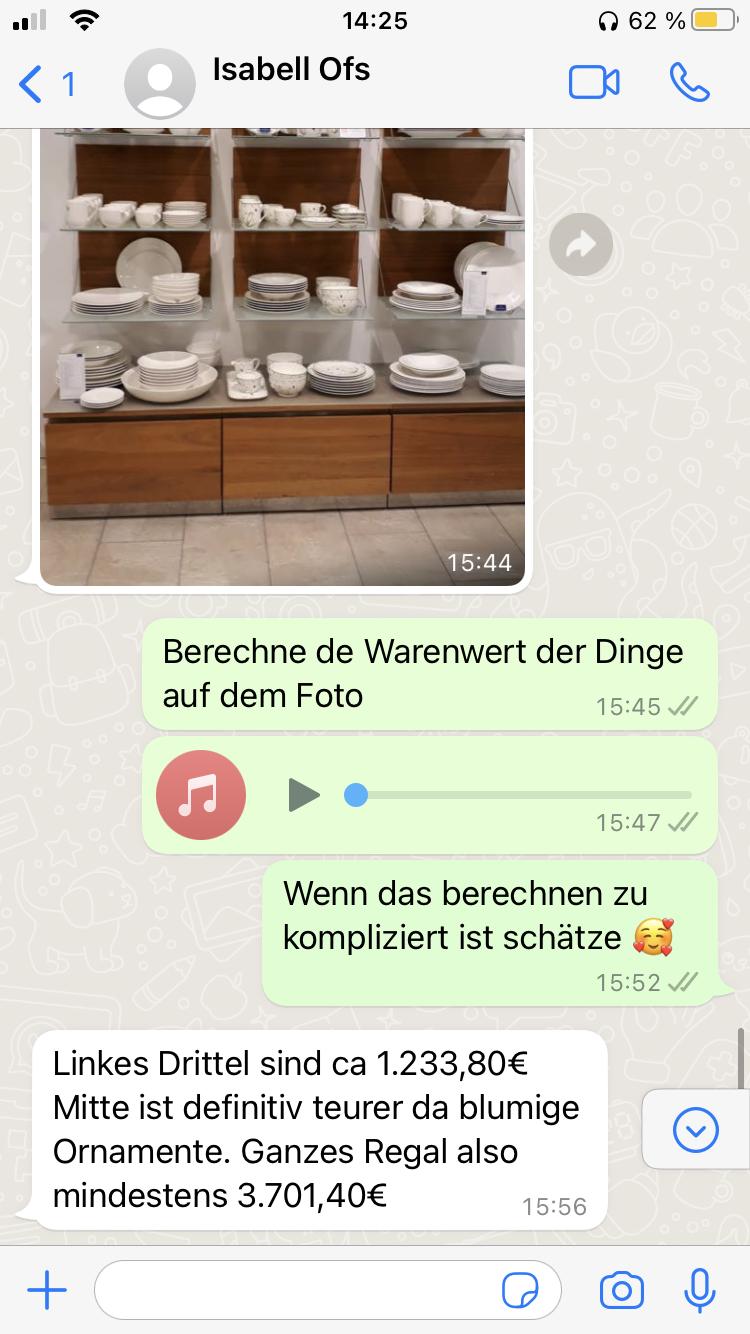Screen dimensions: 750x1334
Task: Open the camera to take a photo
Action: tap(621, 1291)
